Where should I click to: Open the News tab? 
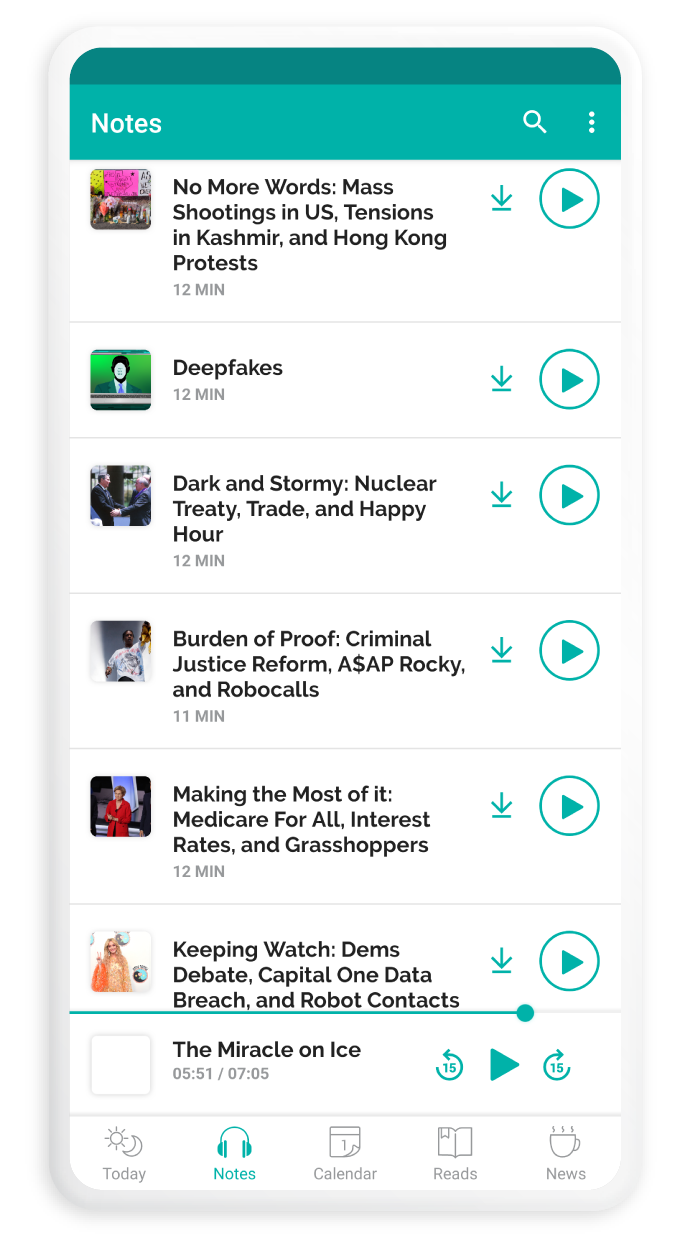pyautogui.click(x=565, y=1154)
